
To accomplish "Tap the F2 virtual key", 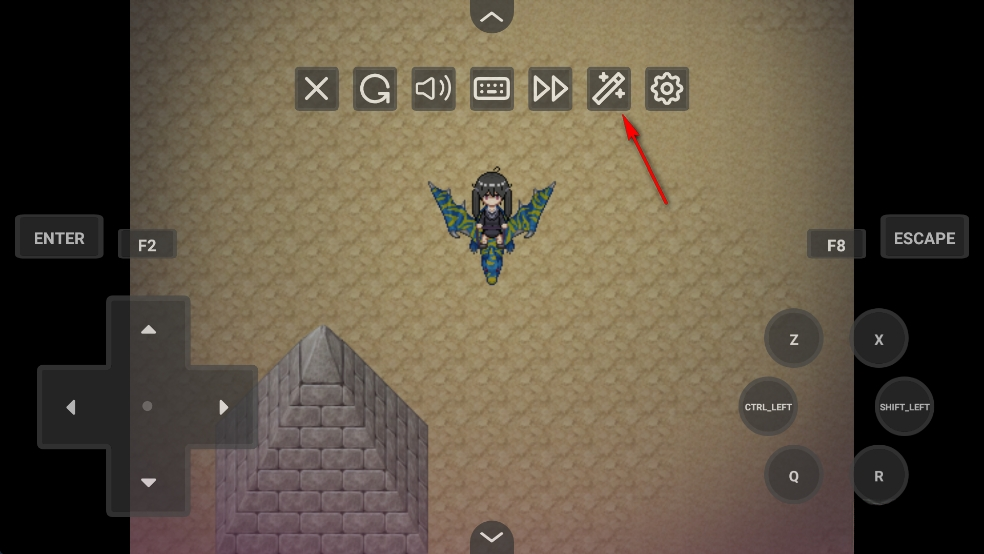I will tap(147, 245).
